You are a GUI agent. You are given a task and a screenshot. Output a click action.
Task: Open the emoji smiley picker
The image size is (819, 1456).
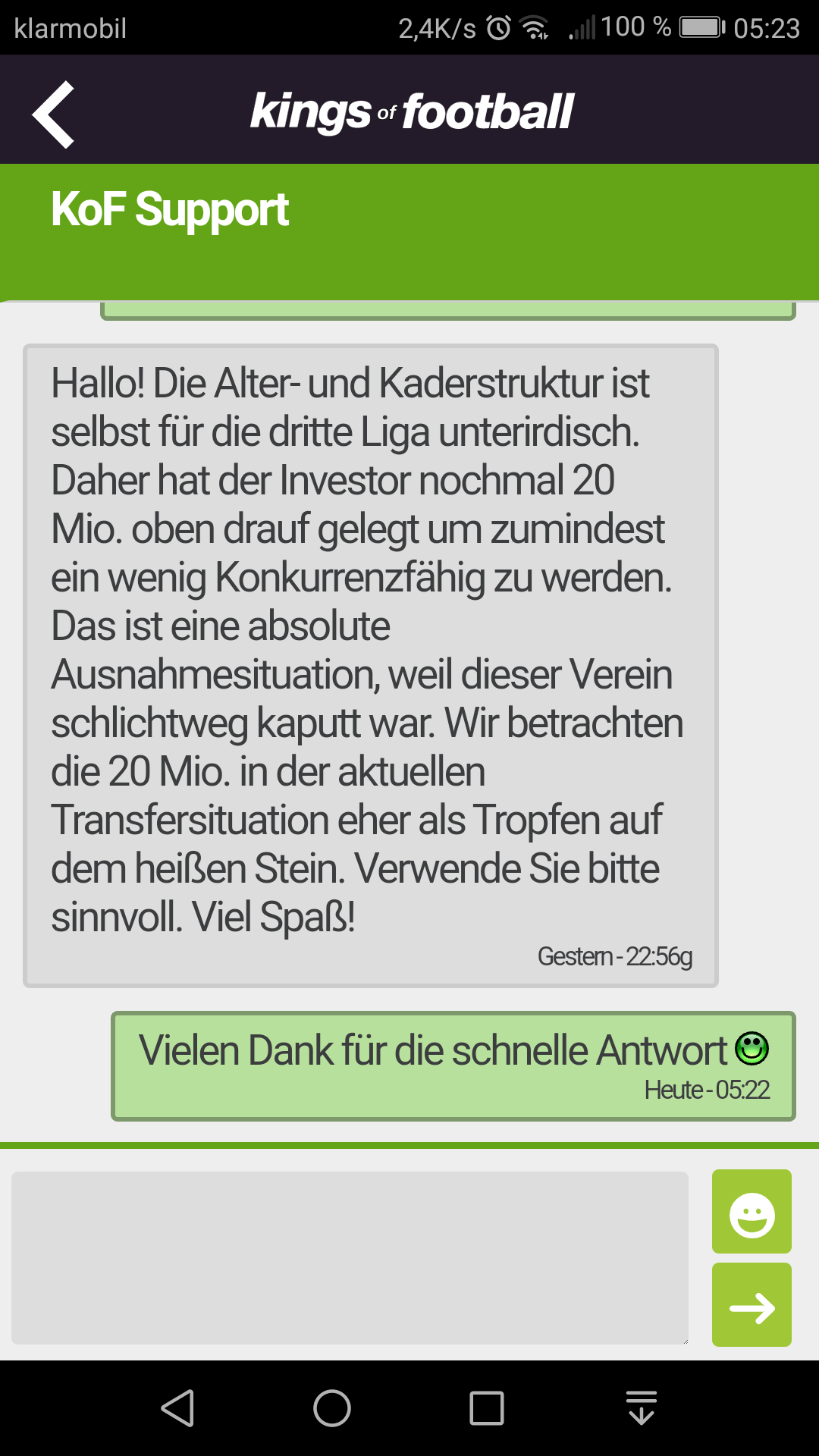[x=751, y=1211]
